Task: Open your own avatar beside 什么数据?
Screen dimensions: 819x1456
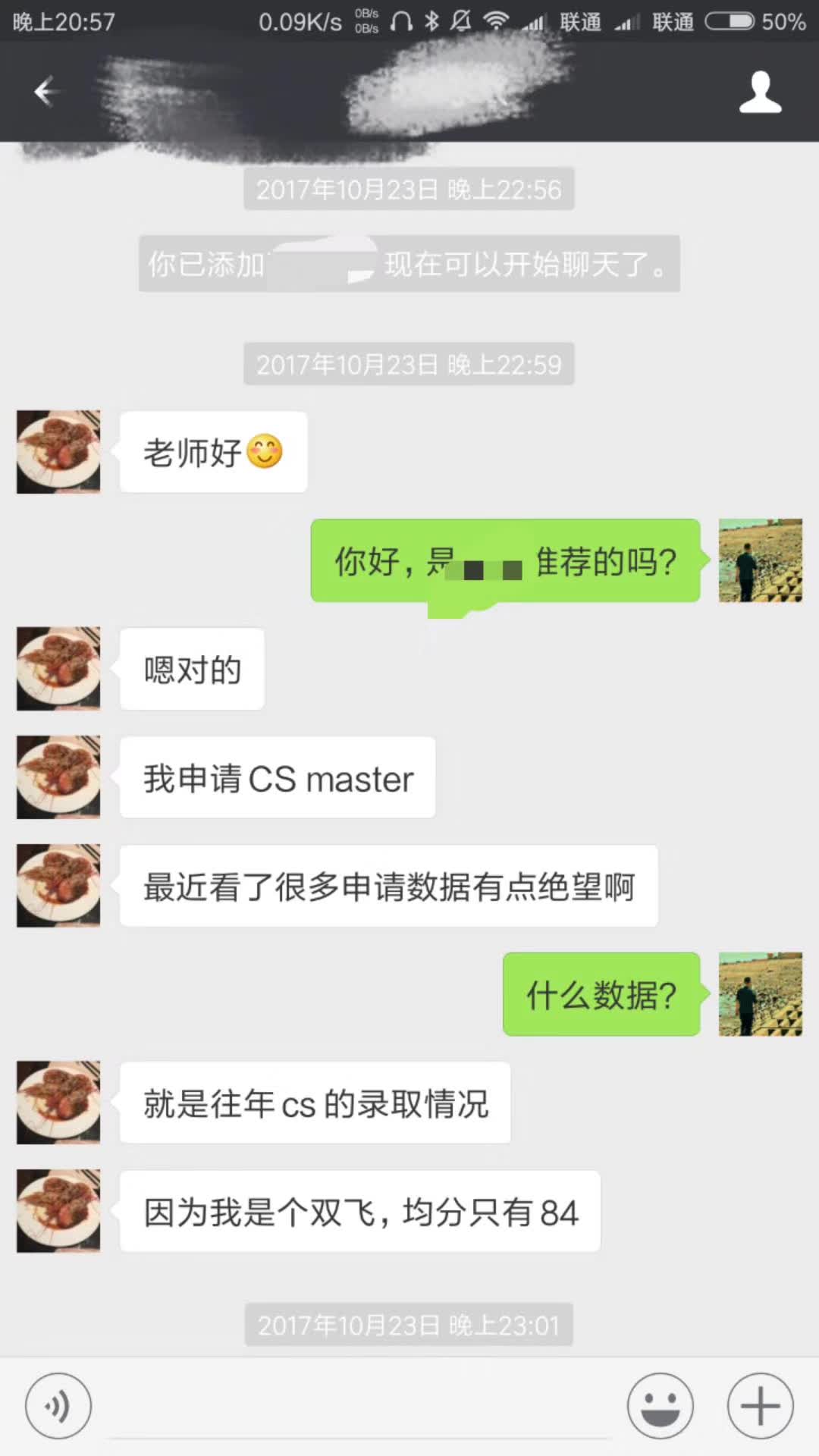Action: pyautogui.click(x=760, y=994)
